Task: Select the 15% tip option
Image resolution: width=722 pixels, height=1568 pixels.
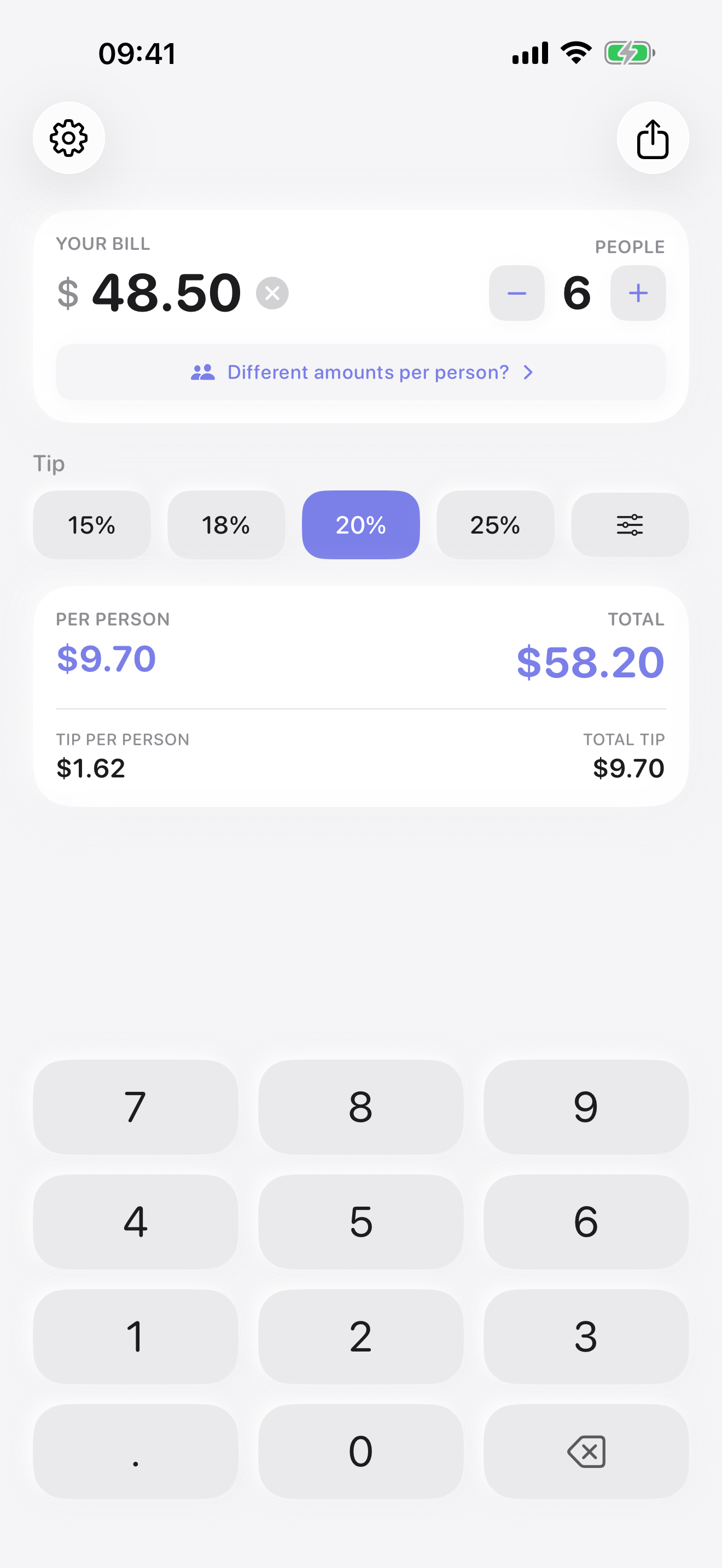Action: [x=91, y=524]
